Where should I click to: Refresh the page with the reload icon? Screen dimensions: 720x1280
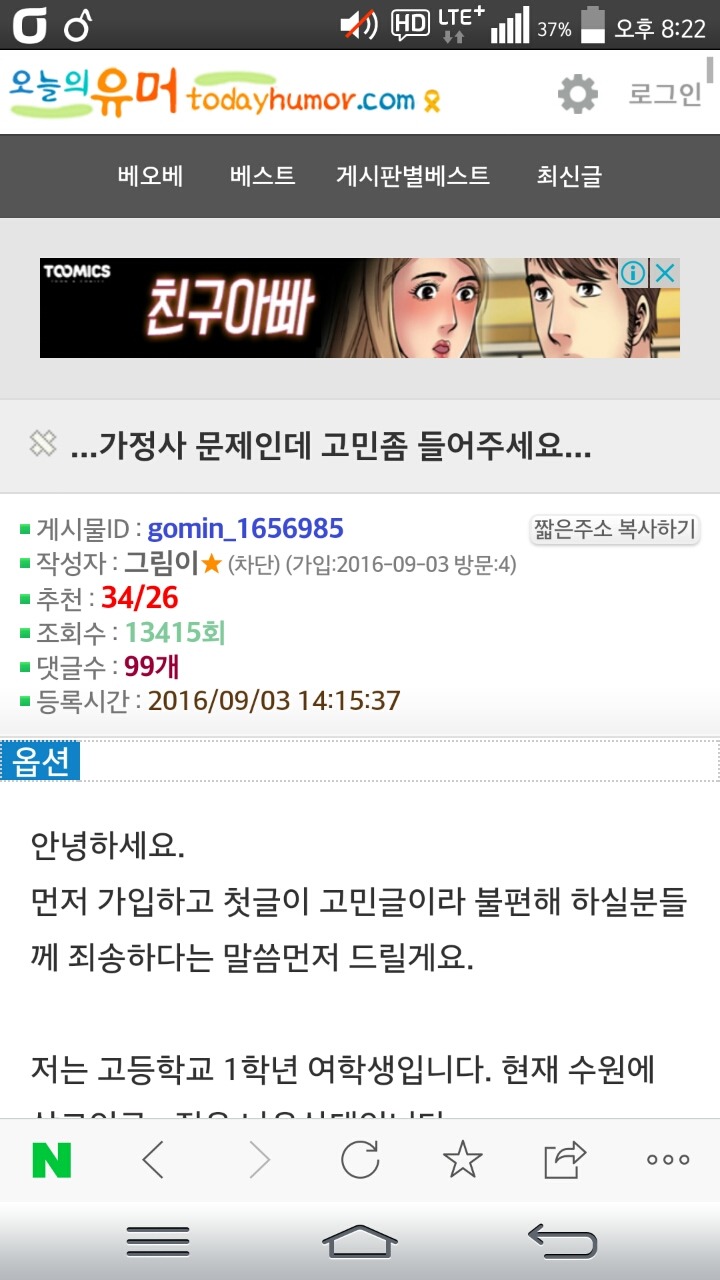click(360, 1160)
